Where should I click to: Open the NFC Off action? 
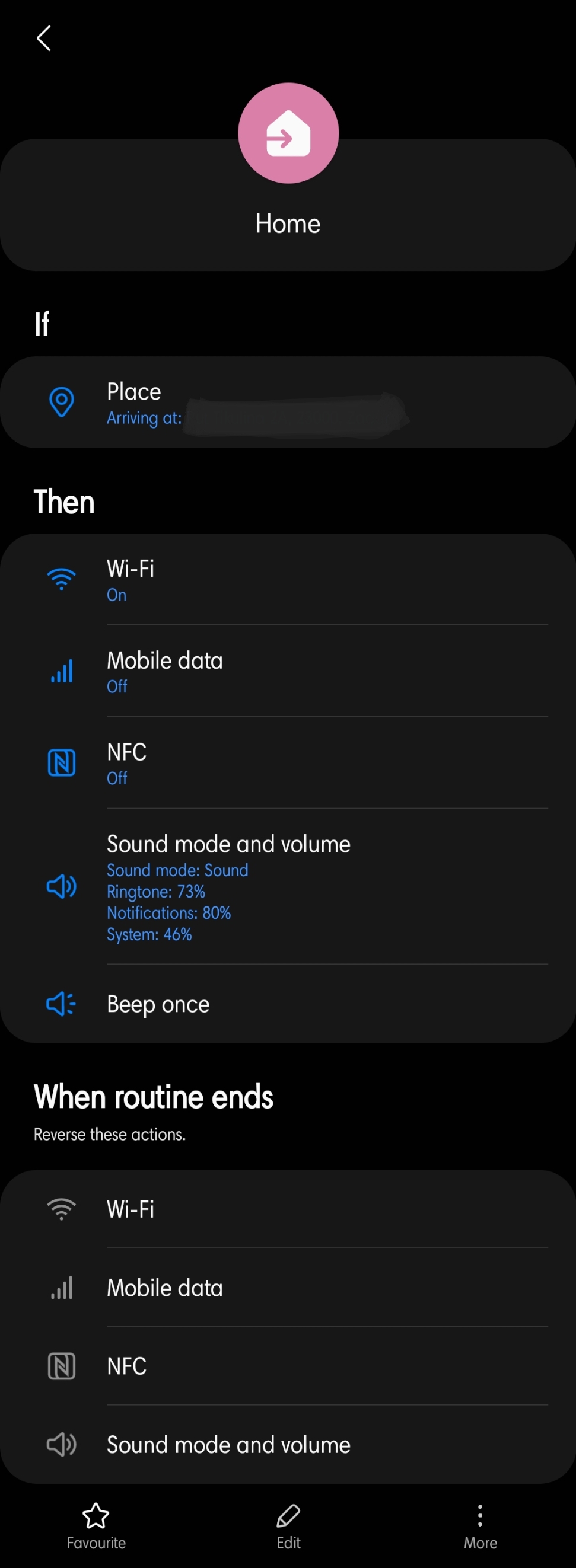click(x=287, y=764)
